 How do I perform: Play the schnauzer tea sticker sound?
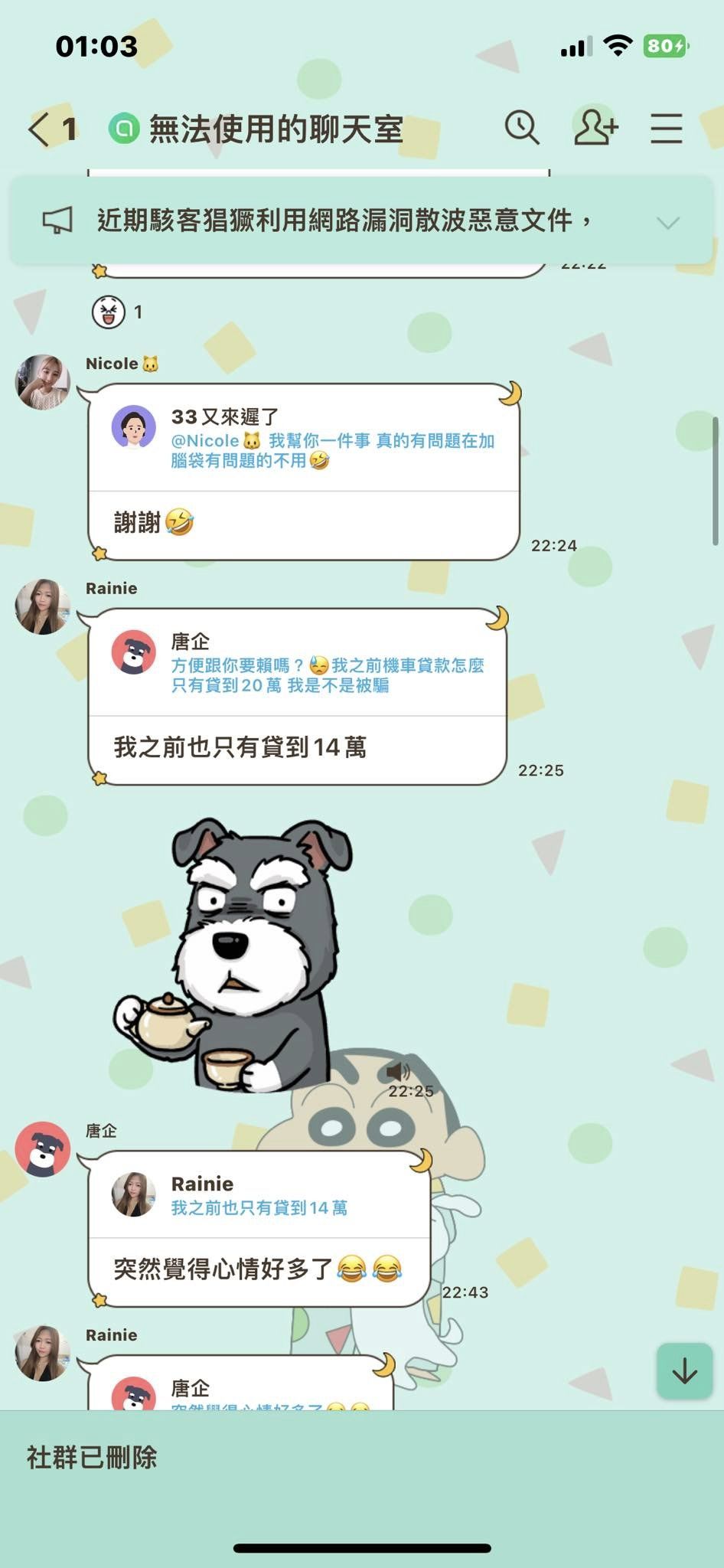[397, 1070]
